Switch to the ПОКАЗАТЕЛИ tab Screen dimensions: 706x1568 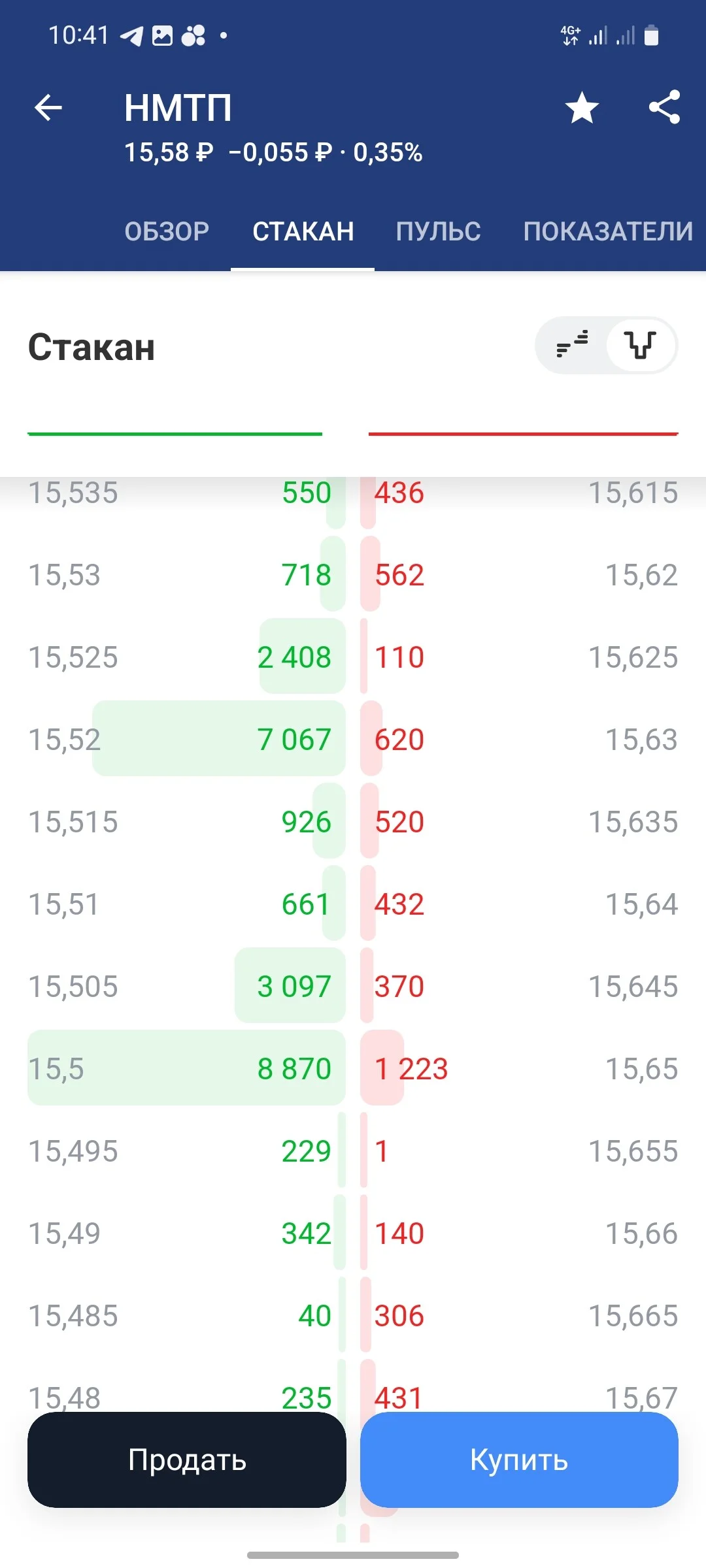tap(608, 231)
